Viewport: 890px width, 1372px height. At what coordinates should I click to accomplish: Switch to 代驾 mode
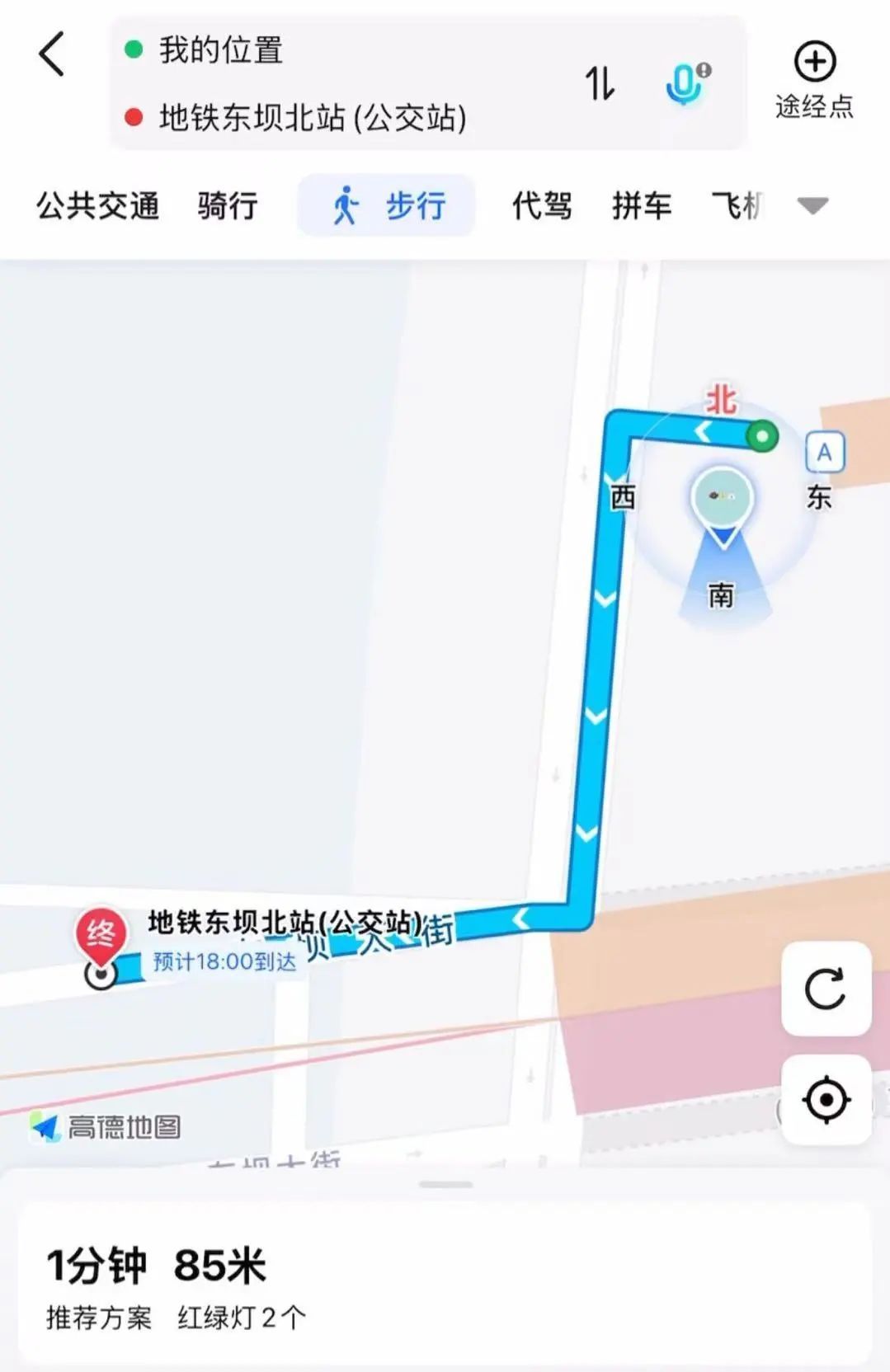[x=541, y=205]
